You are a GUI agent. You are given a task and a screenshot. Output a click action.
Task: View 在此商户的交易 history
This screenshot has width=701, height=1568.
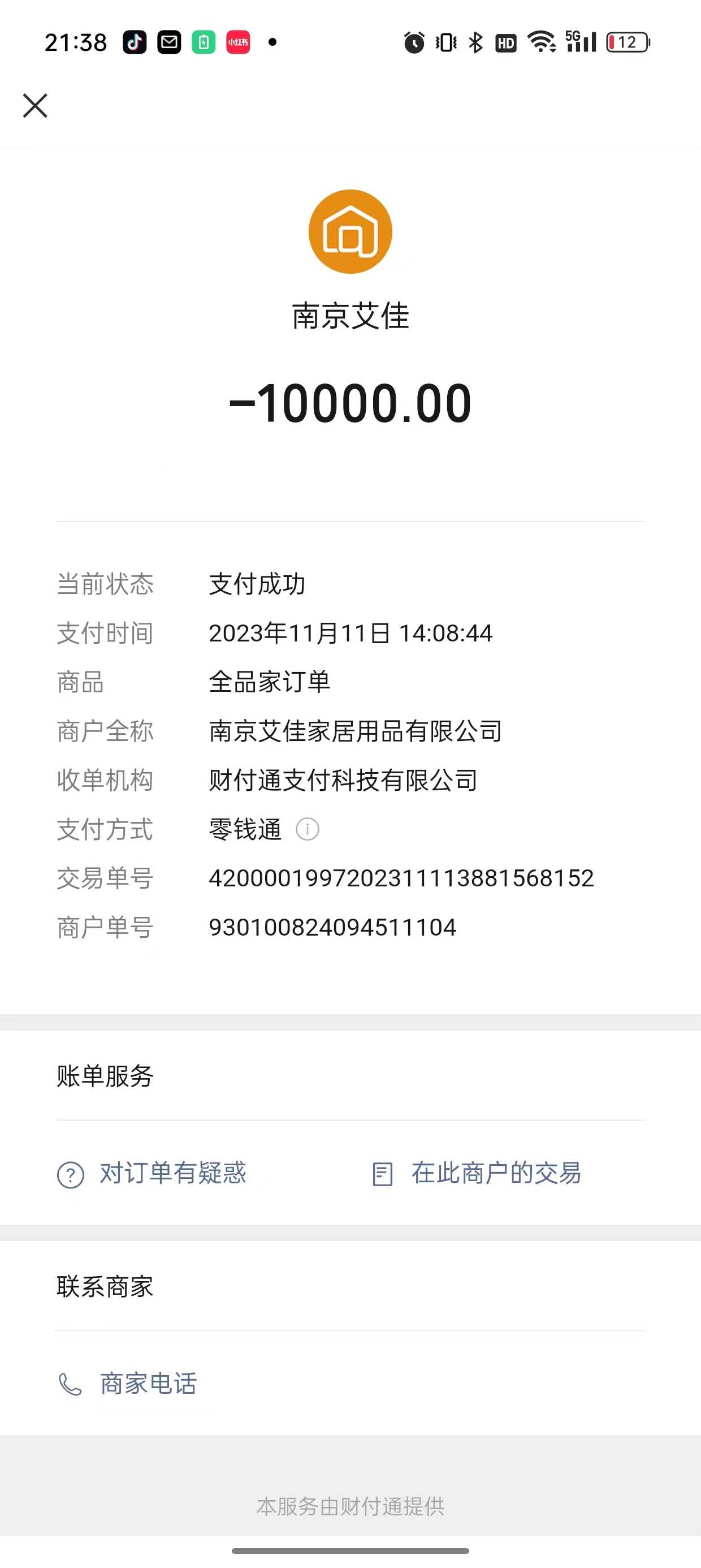pos(477,1174)
